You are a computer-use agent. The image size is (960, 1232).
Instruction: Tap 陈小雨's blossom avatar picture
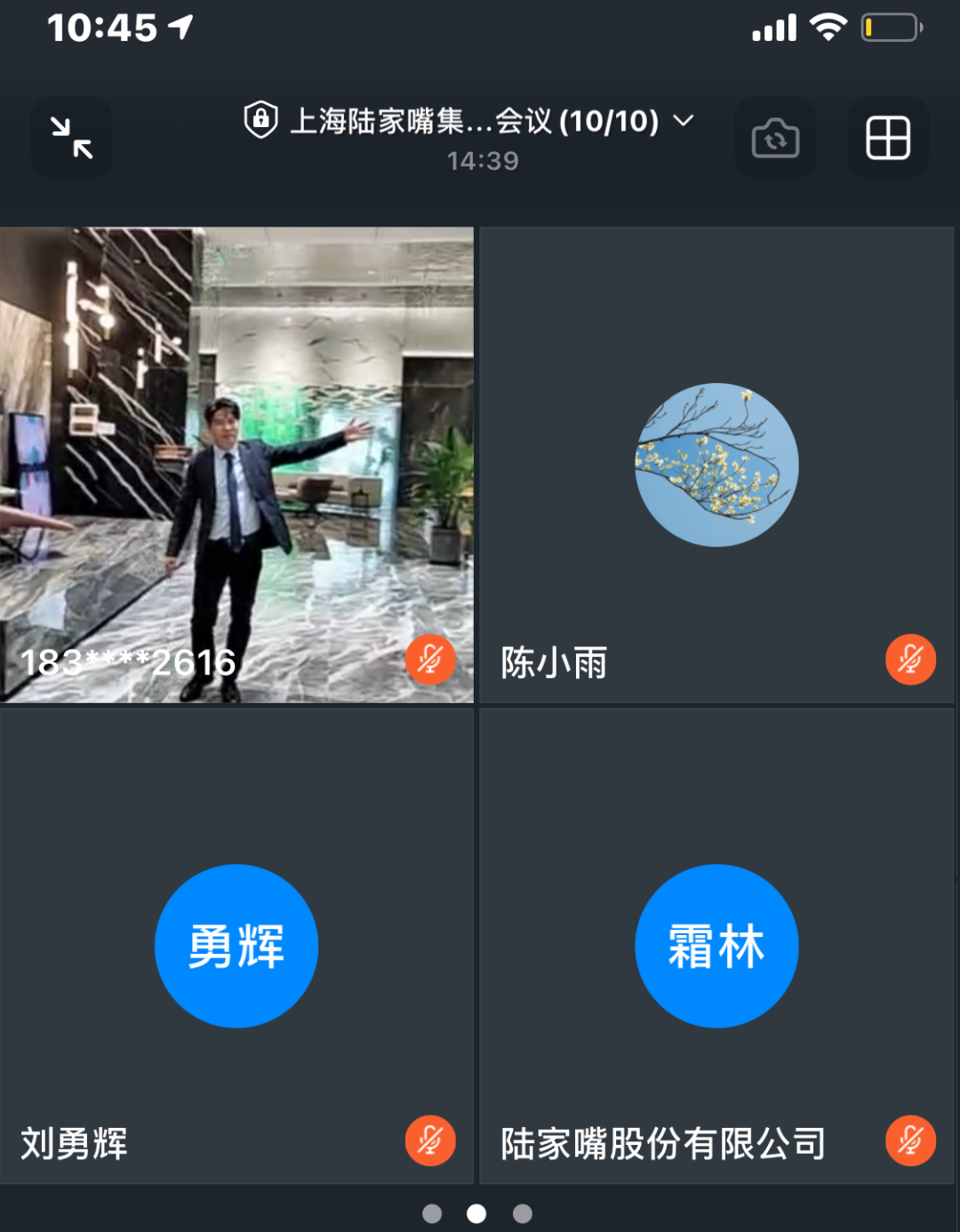pyautogui.click(x=716, y=464)
